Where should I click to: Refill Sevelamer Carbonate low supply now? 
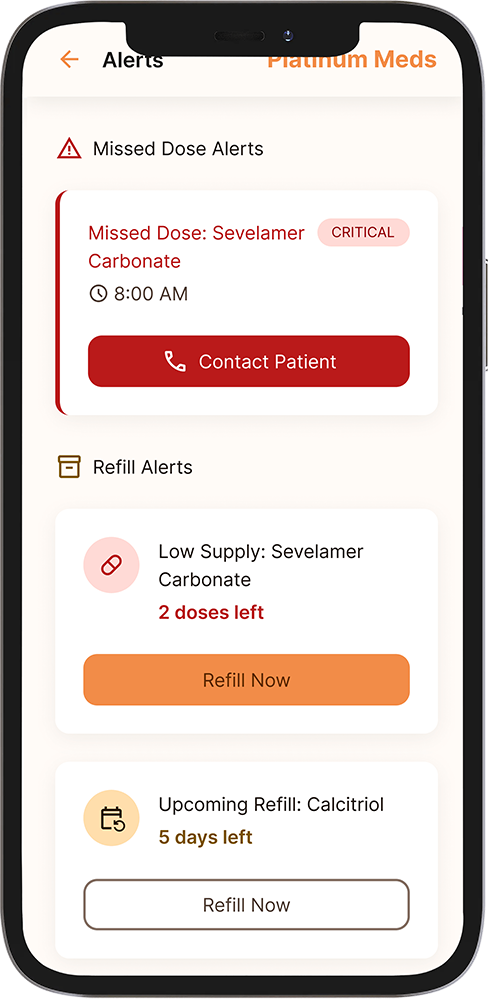coord(246,680)
